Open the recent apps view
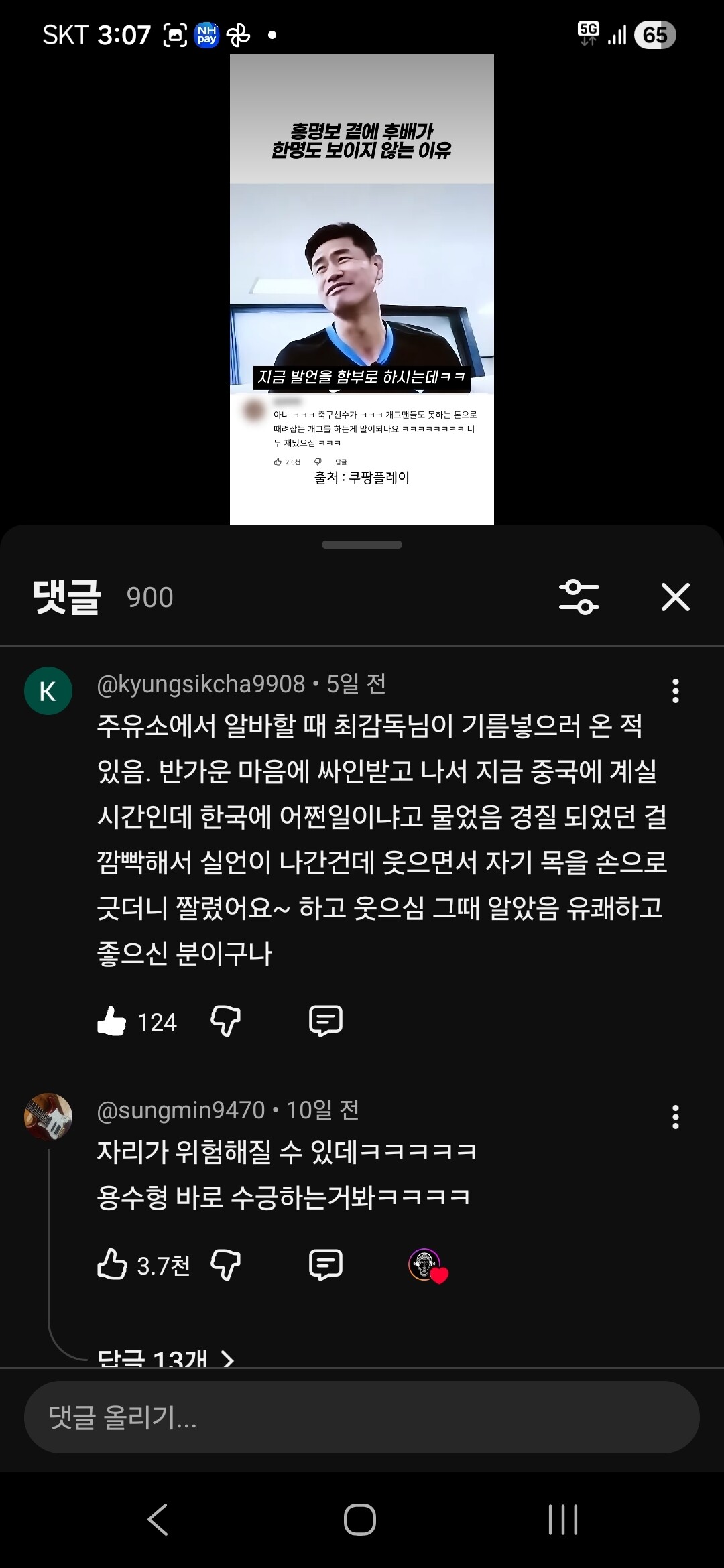The height and width of the screenshot is (1568, 724). [563, 1519]
